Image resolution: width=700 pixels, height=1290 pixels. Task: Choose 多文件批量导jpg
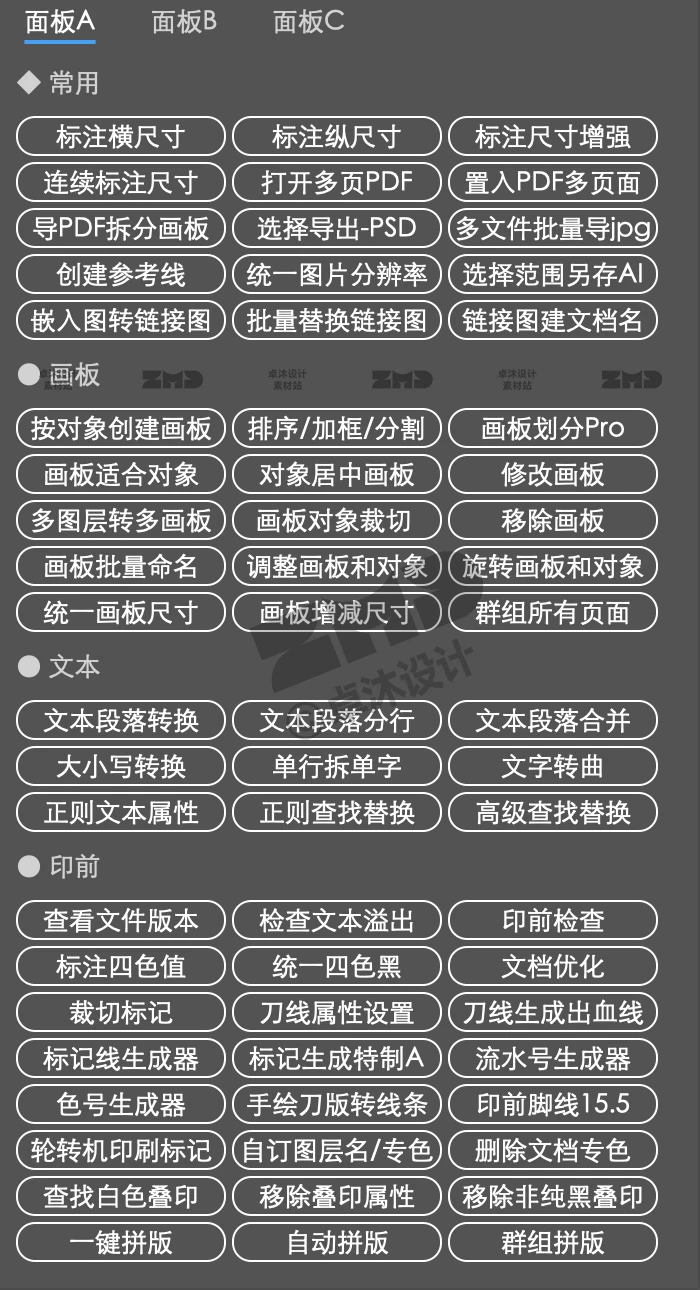[x=553, y=228]
